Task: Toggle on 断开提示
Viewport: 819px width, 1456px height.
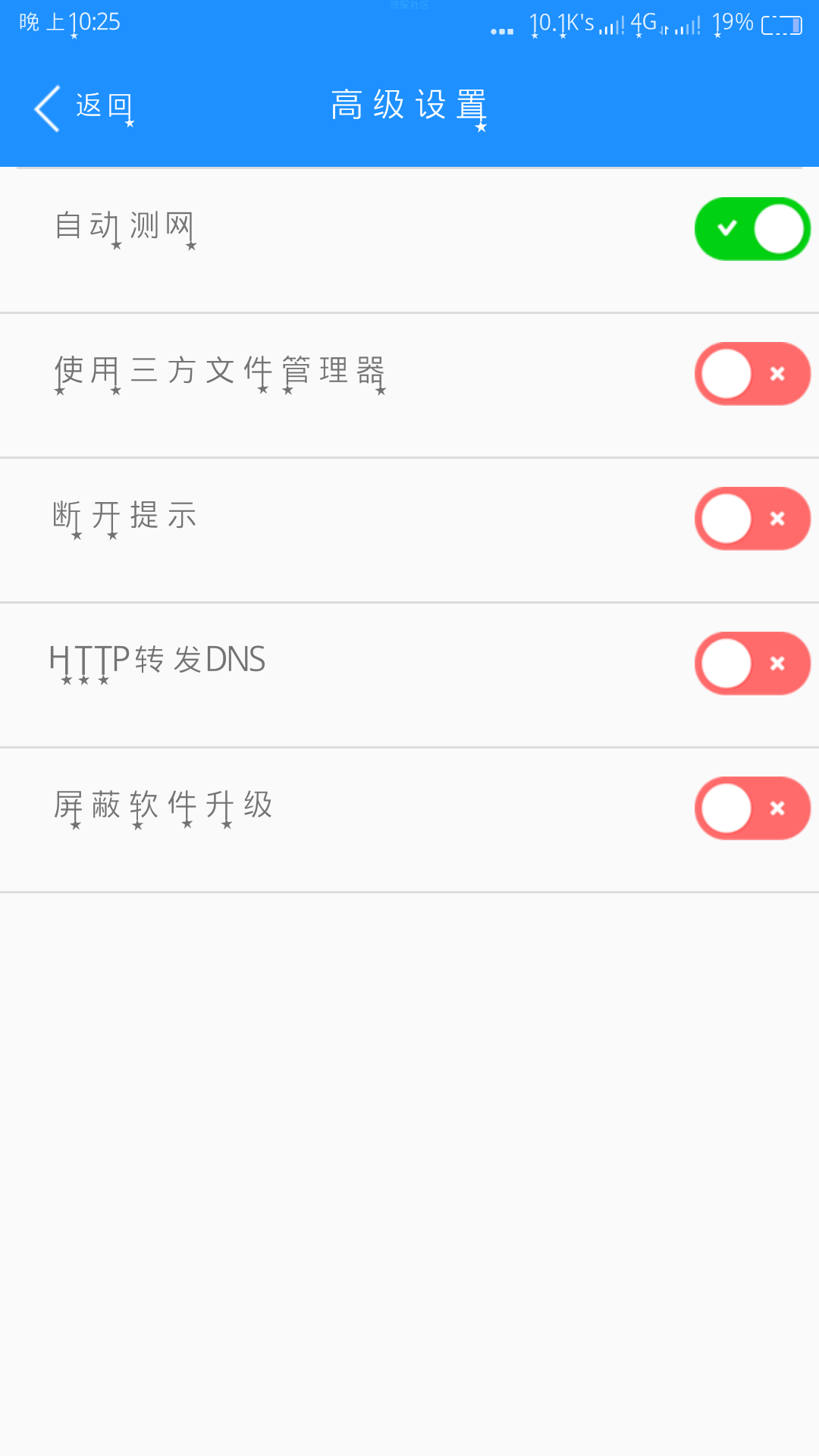Action: 752,519
